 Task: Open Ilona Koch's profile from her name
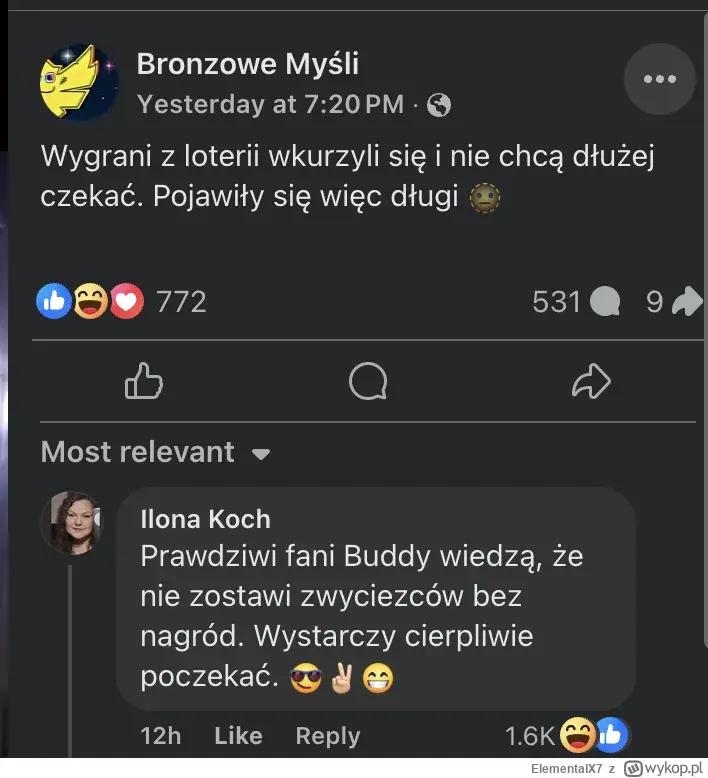pyautogui.click(x=205, y=519)
